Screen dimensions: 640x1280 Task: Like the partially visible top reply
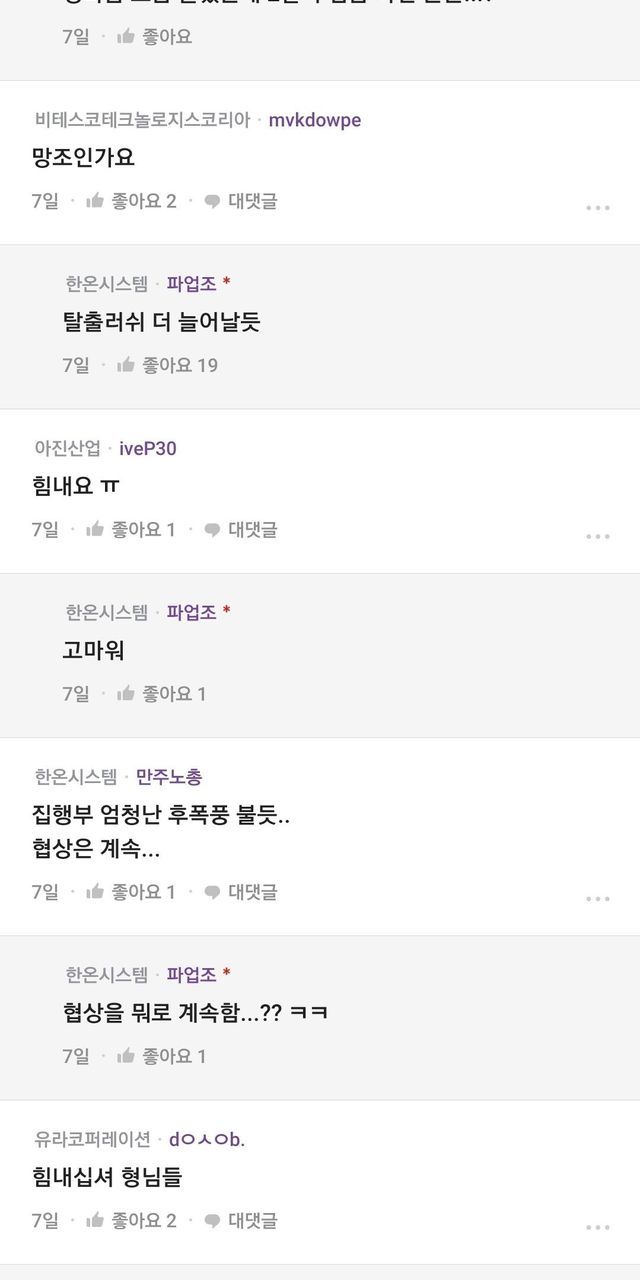click(155, 37)
